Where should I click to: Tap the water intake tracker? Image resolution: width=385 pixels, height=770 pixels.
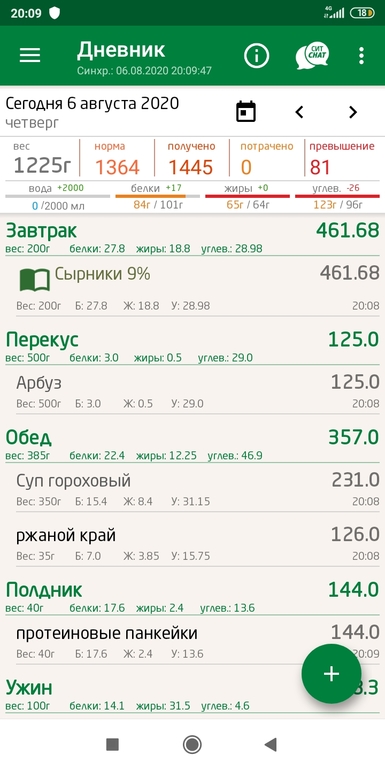click(57, 197)
